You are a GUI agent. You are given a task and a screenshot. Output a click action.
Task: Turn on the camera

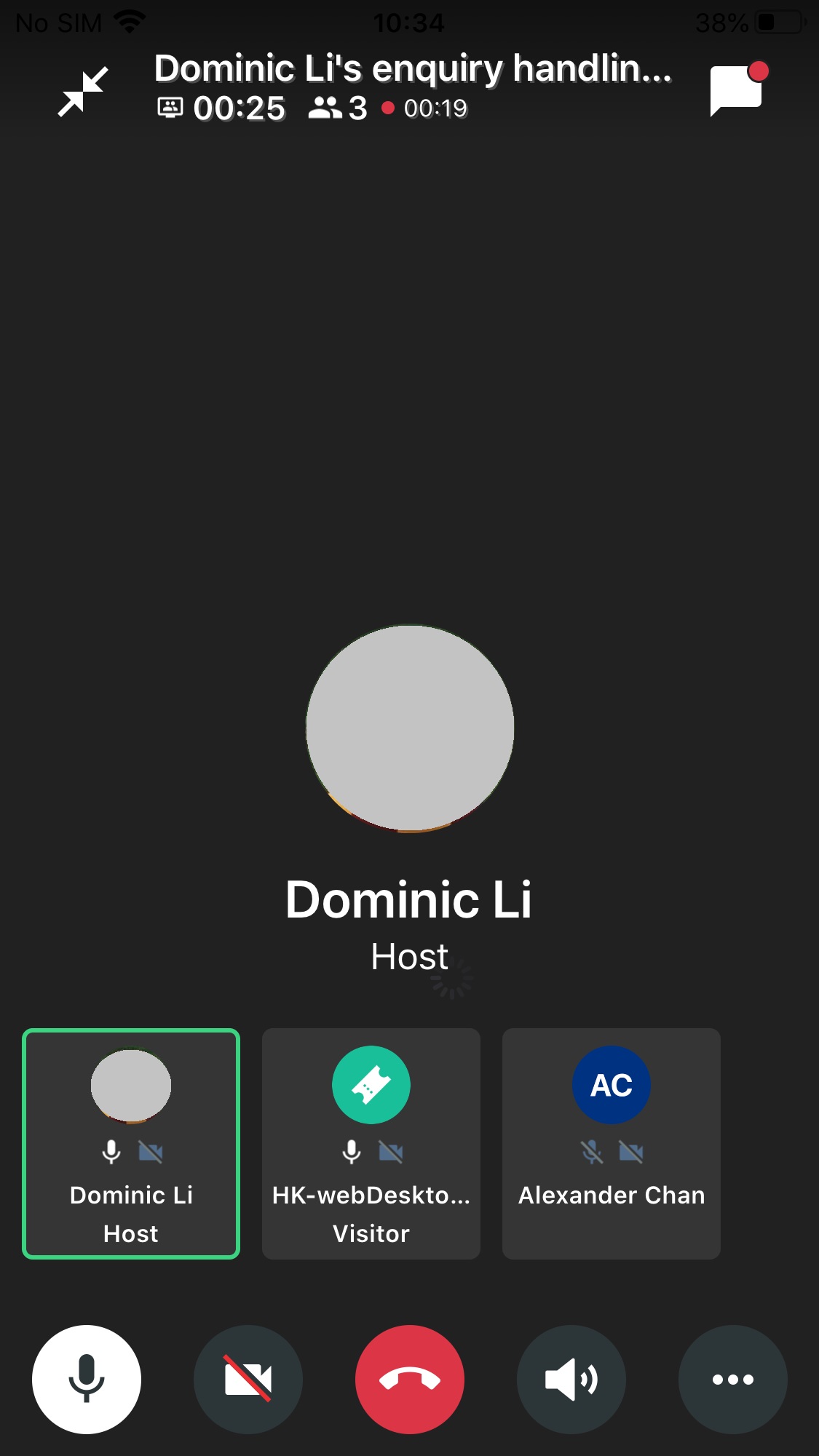pyautogui.click(x=248, y=1379)
